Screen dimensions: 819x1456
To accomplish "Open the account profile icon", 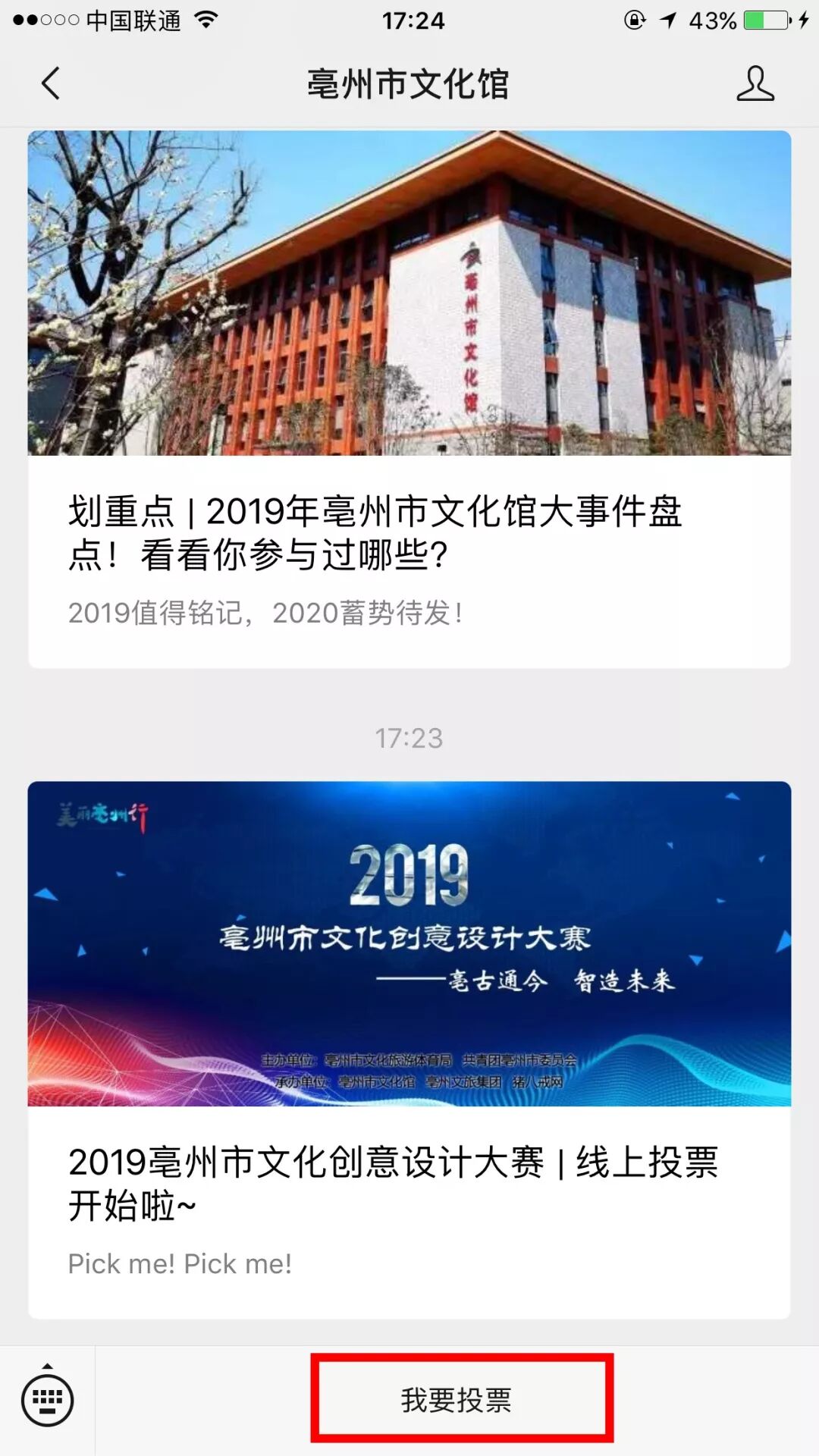I will (755, 83).
